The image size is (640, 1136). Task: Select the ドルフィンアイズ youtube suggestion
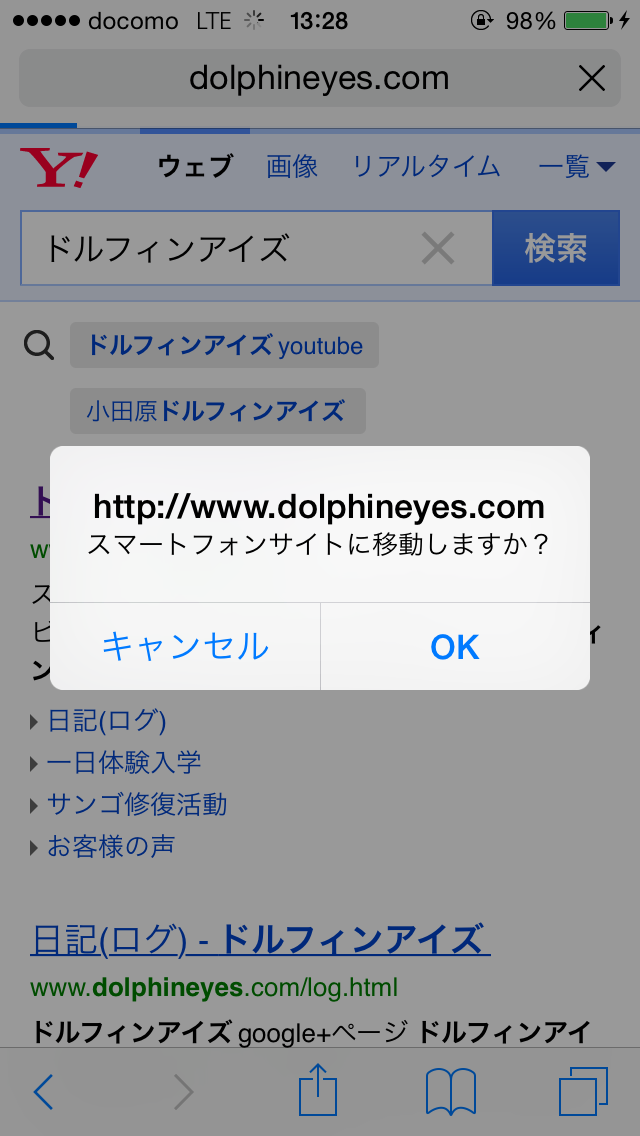tap(225, 346)
